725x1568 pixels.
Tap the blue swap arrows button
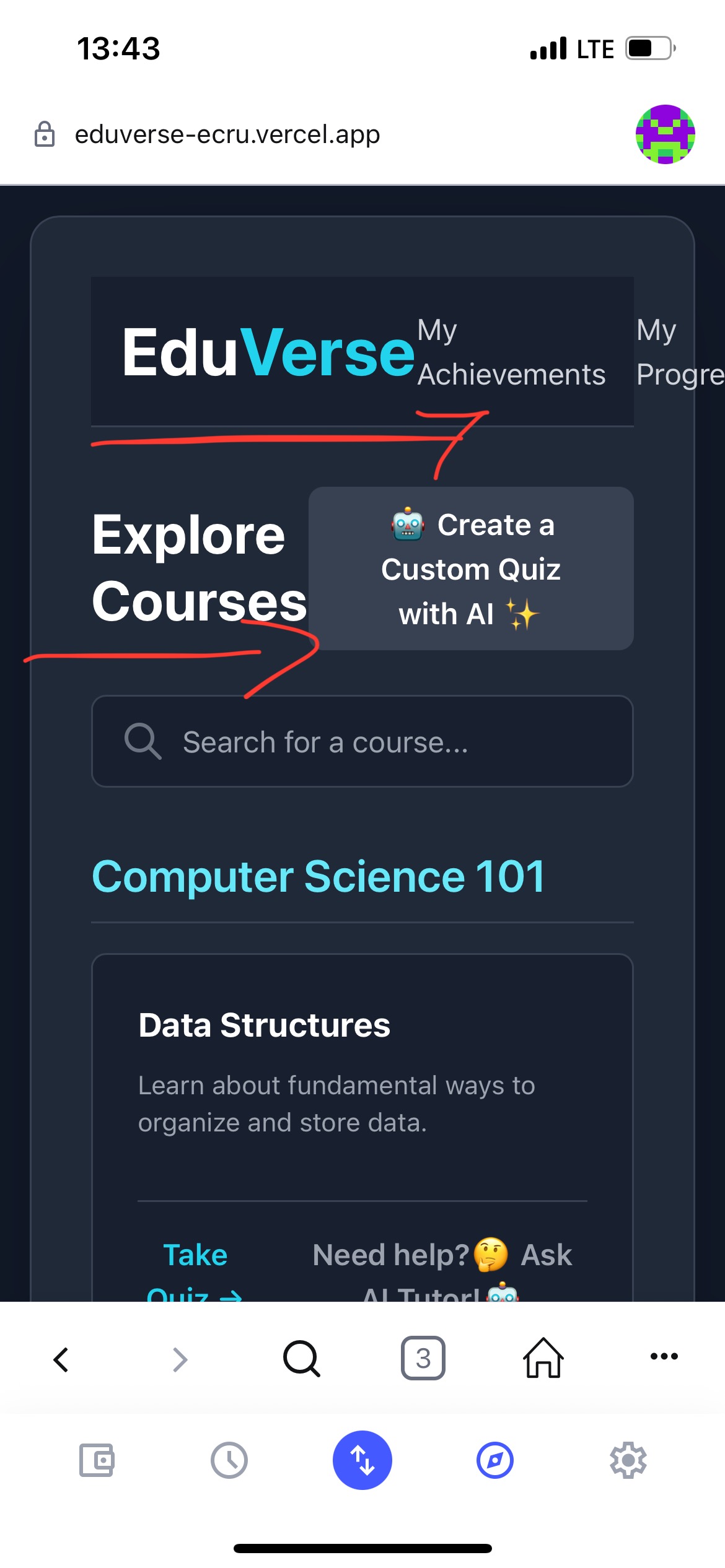click(x=362, y=1460)
